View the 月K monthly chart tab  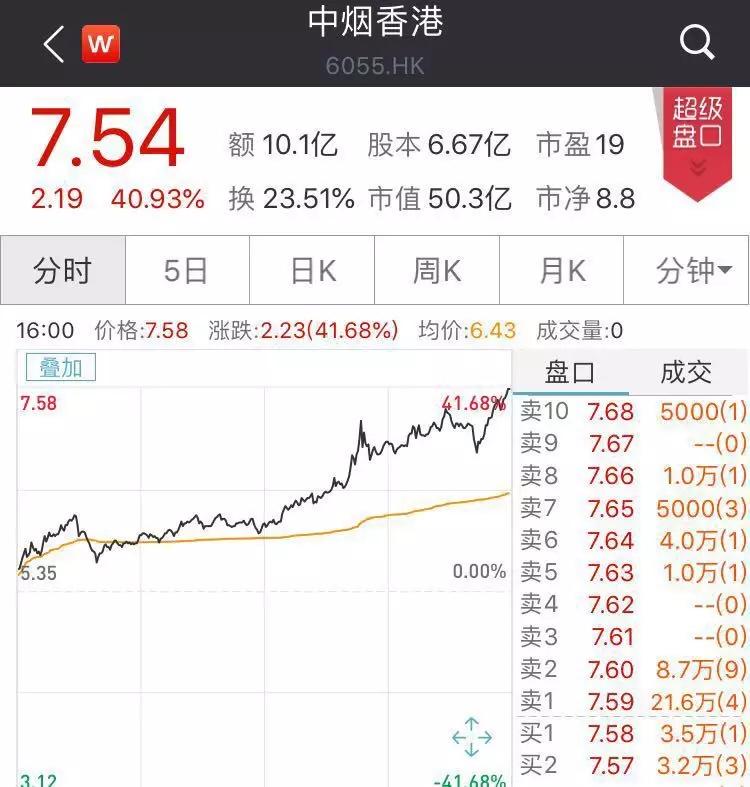(x=562, y=270)
